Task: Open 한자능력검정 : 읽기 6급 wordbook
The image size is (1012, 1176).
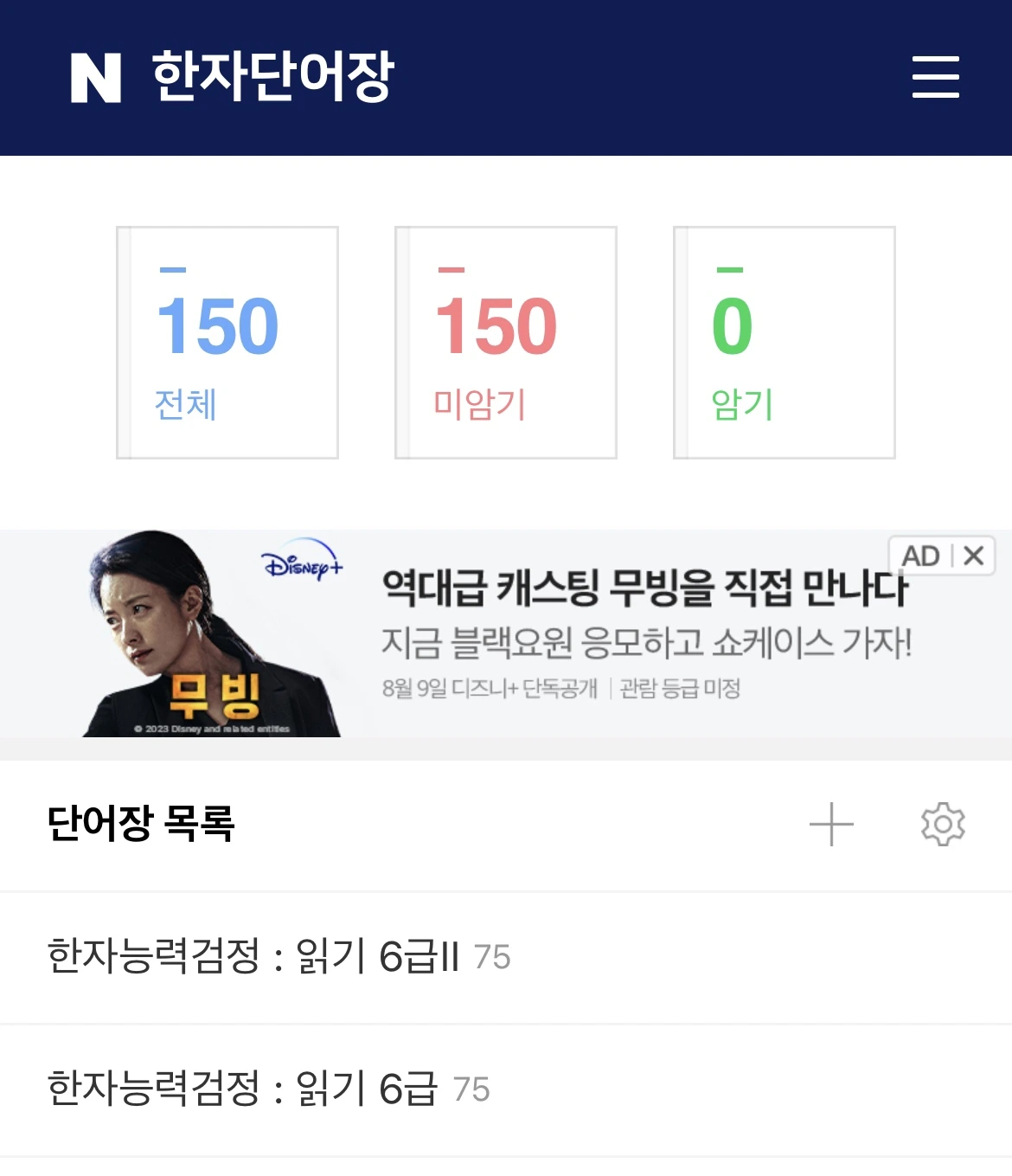Action: coord(506,1090)
